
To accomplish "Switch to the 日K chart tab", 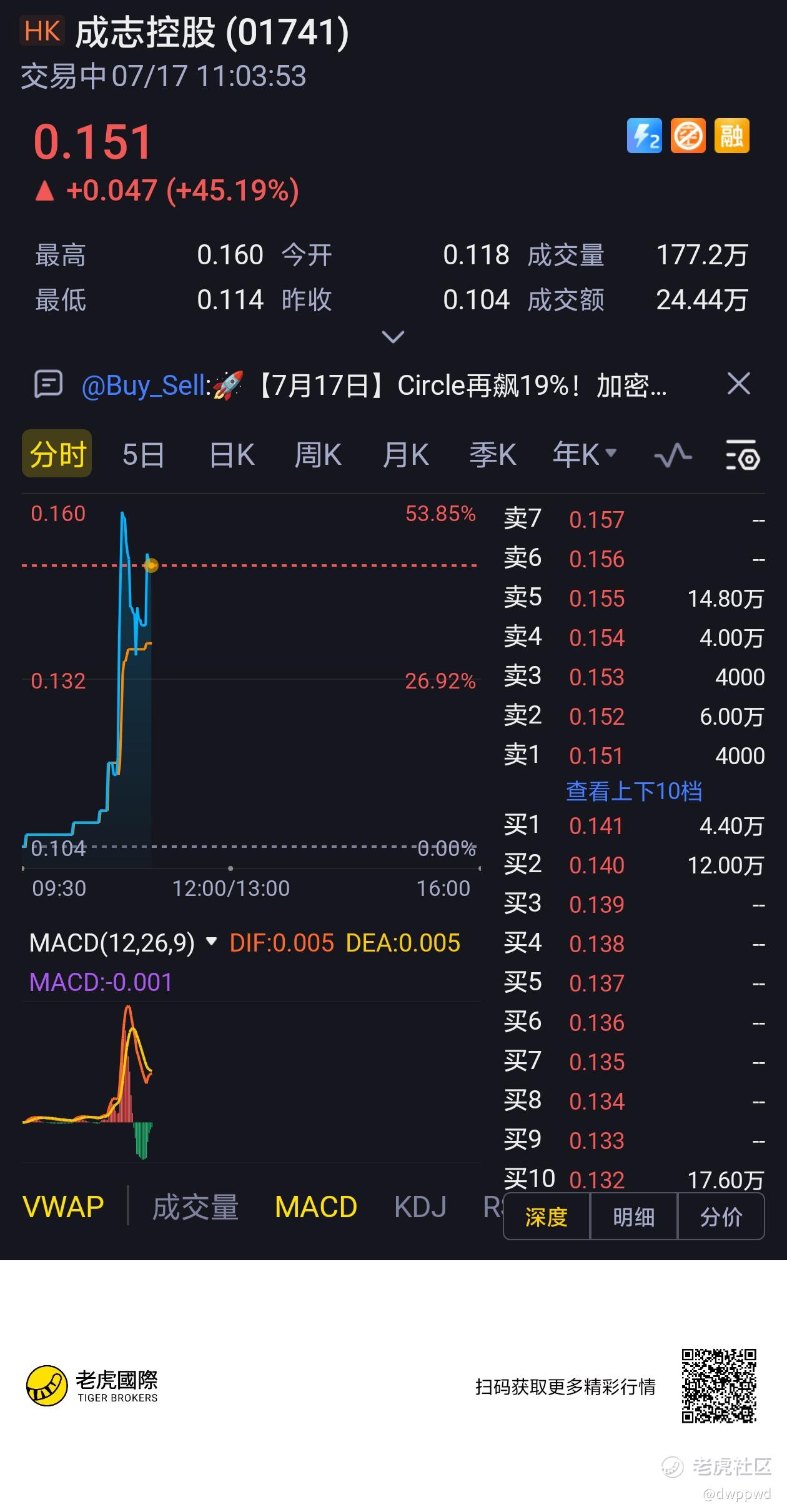I will pyautogui.click(x=232, y=454).
